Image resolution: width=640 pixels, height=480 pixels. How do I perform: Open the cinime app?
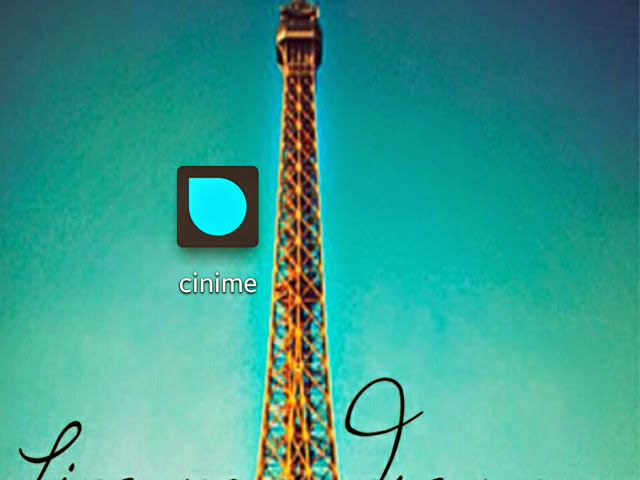pos(218,207)
